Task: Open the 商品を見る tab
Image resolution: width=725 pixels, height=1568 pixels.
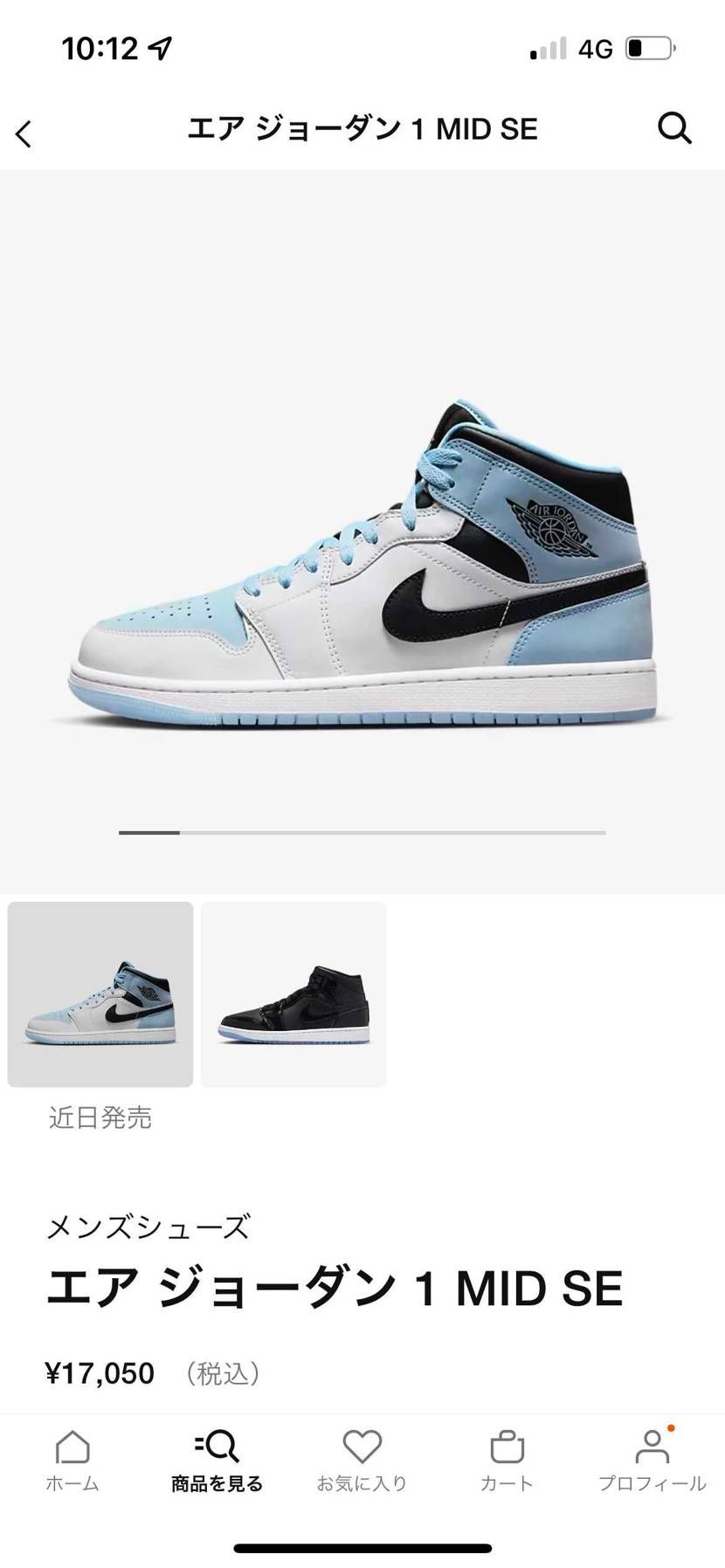Action: (217, 1461)
